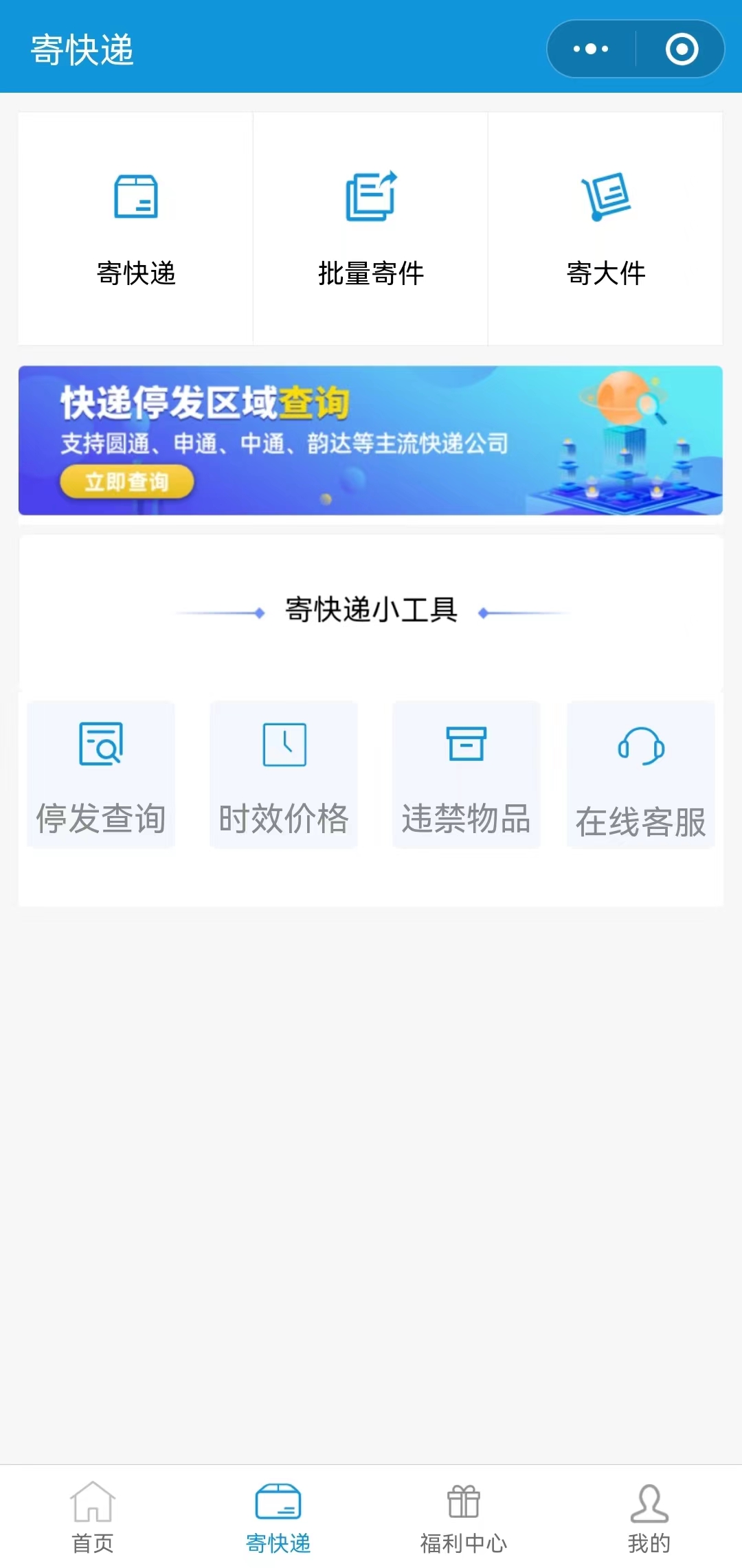The image size is (742, 1568).
Task: Go to the 福利中心 tab
Action: pos(464,1516)
